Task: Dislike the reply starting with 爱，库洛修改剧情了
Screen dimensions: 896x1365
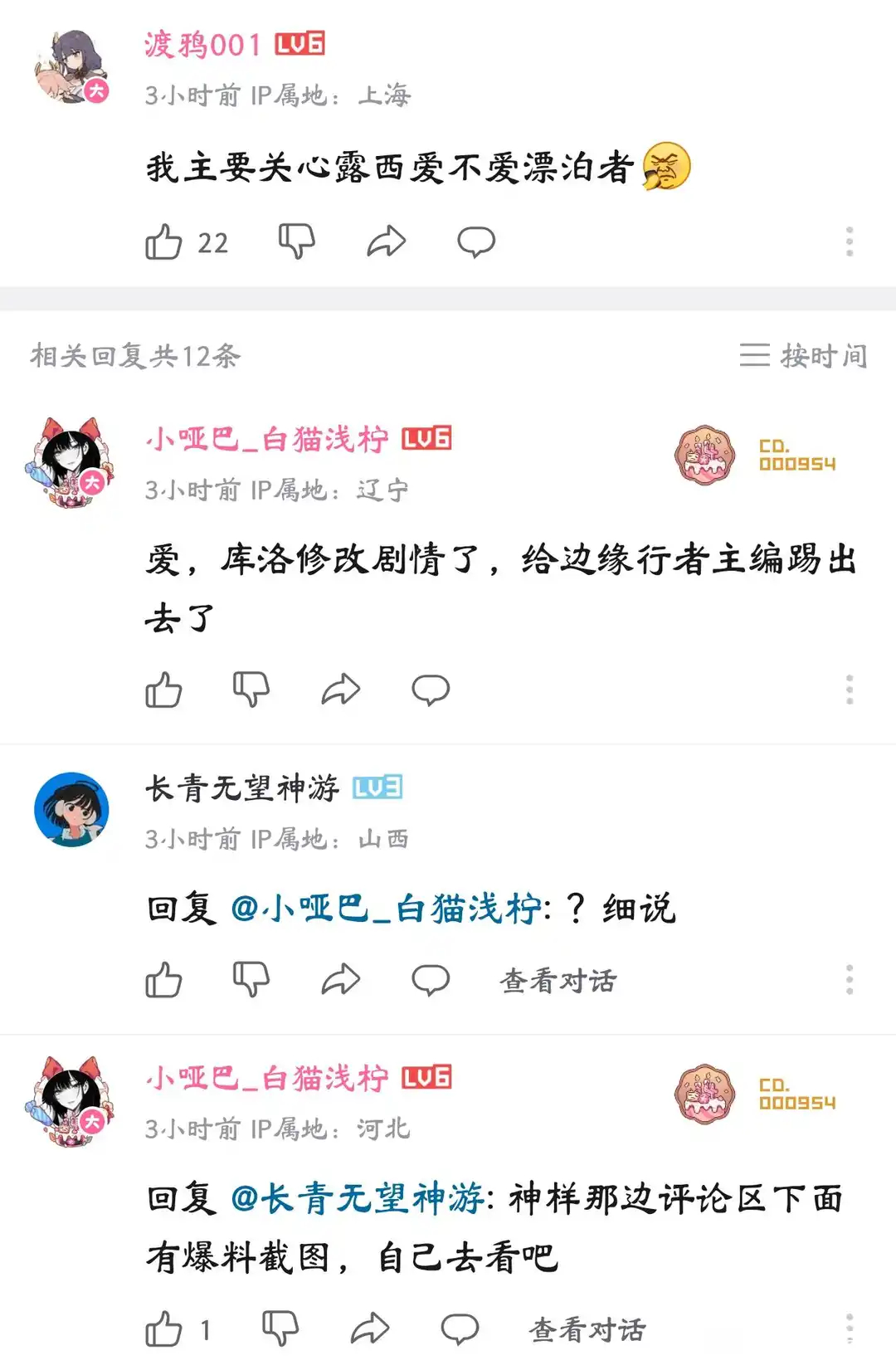Action: click(251, 690)
